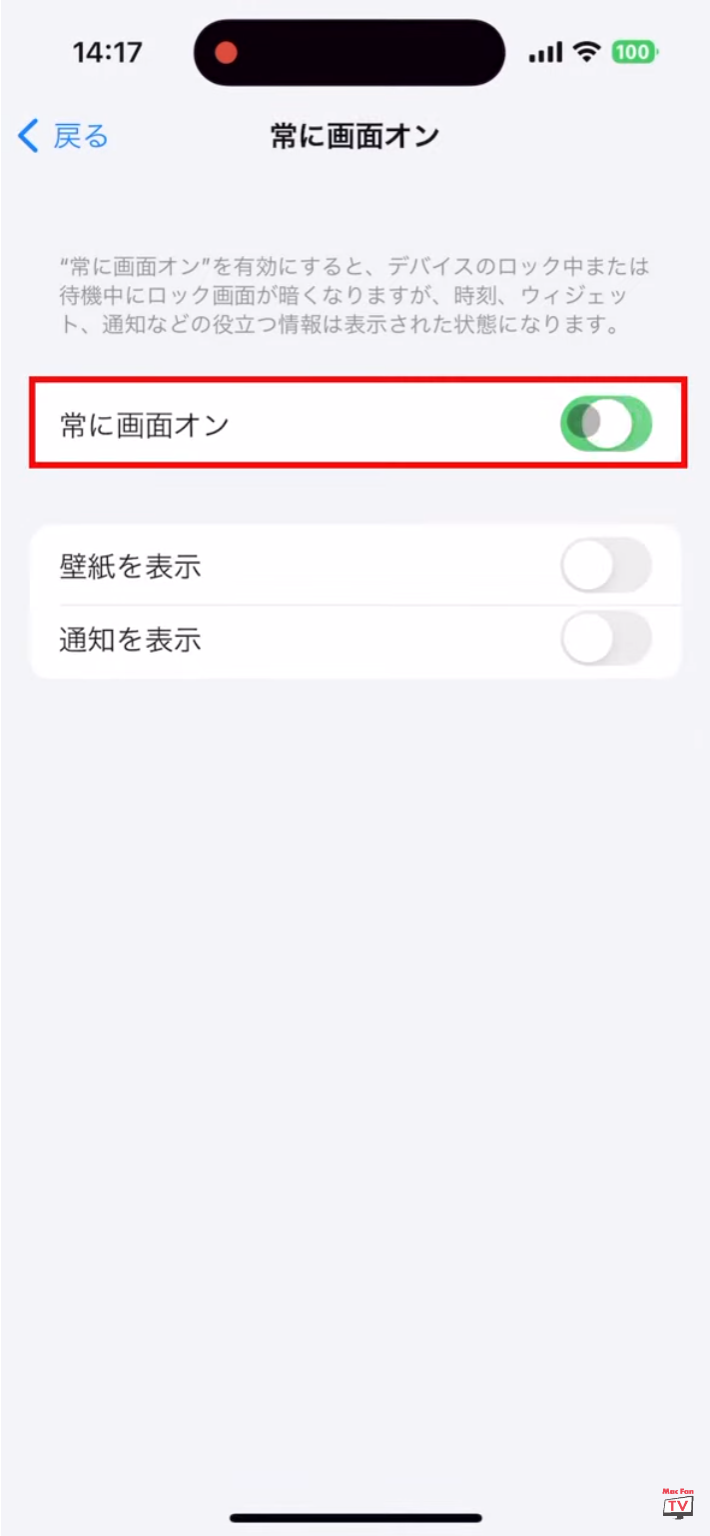Go back via the 戻る button
This screenshot has width=710, height=1536.
pos(63,136)
